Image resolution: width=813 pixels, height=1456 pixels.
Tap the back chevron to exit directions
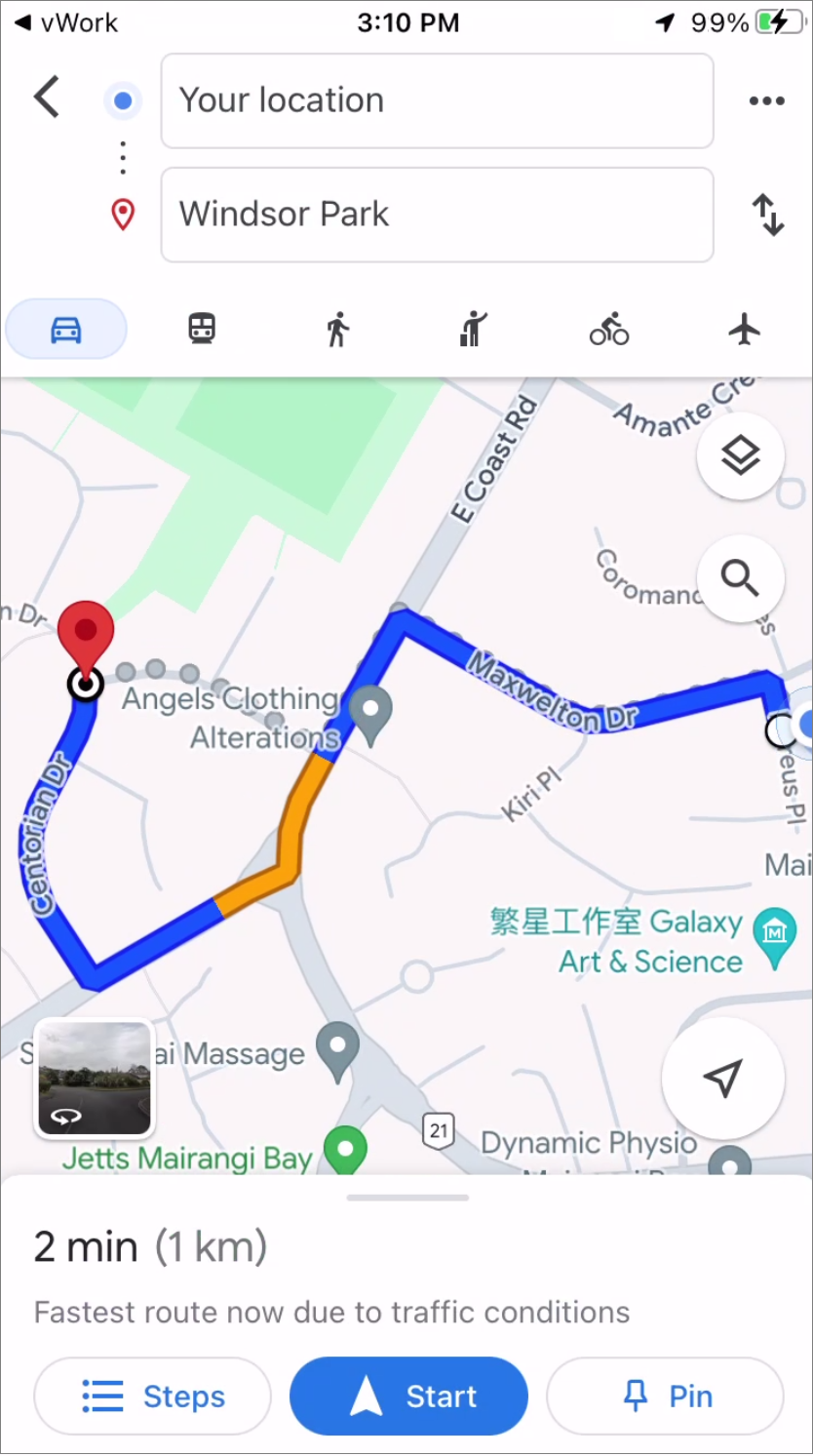(47, 98)
